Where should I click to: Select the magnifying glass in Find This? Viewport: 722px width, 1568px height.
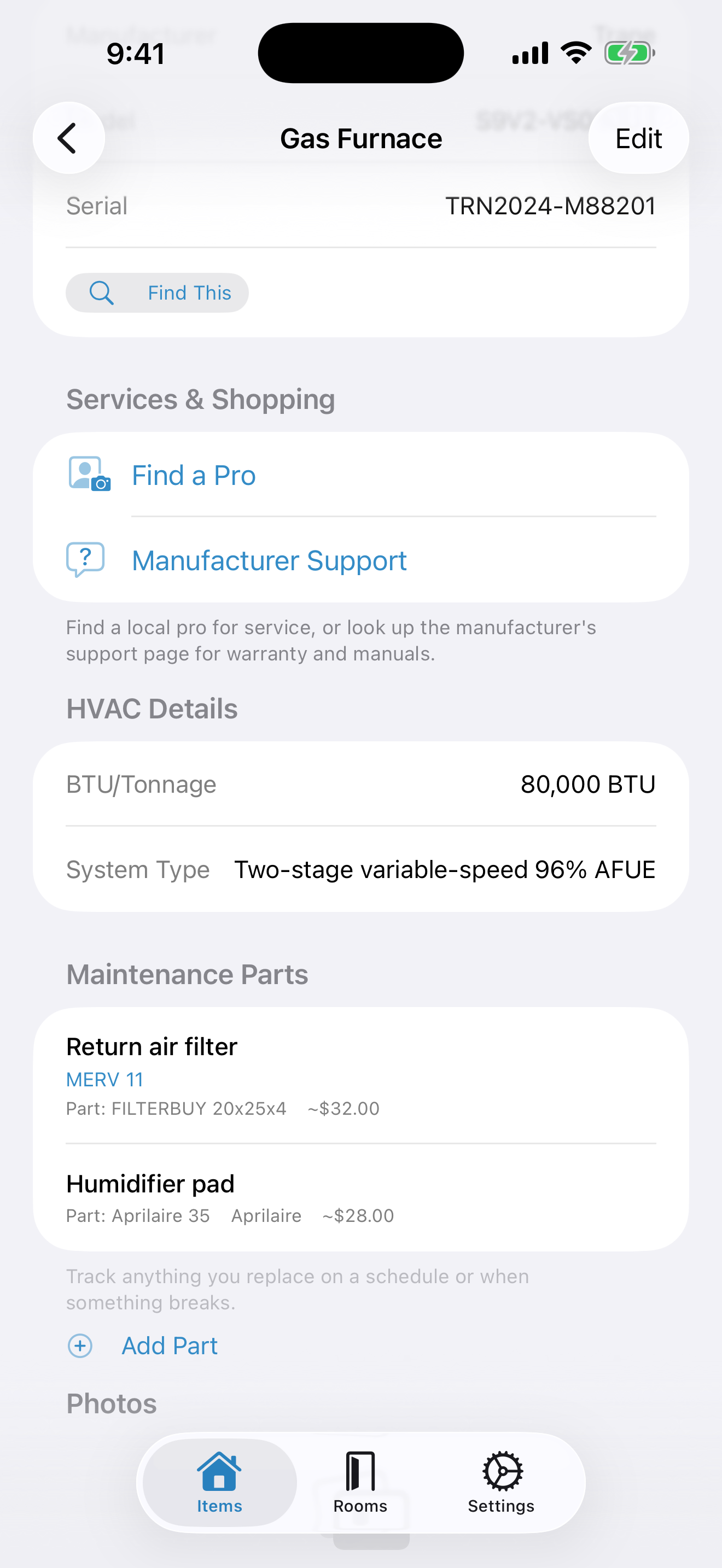click(102, 293)
